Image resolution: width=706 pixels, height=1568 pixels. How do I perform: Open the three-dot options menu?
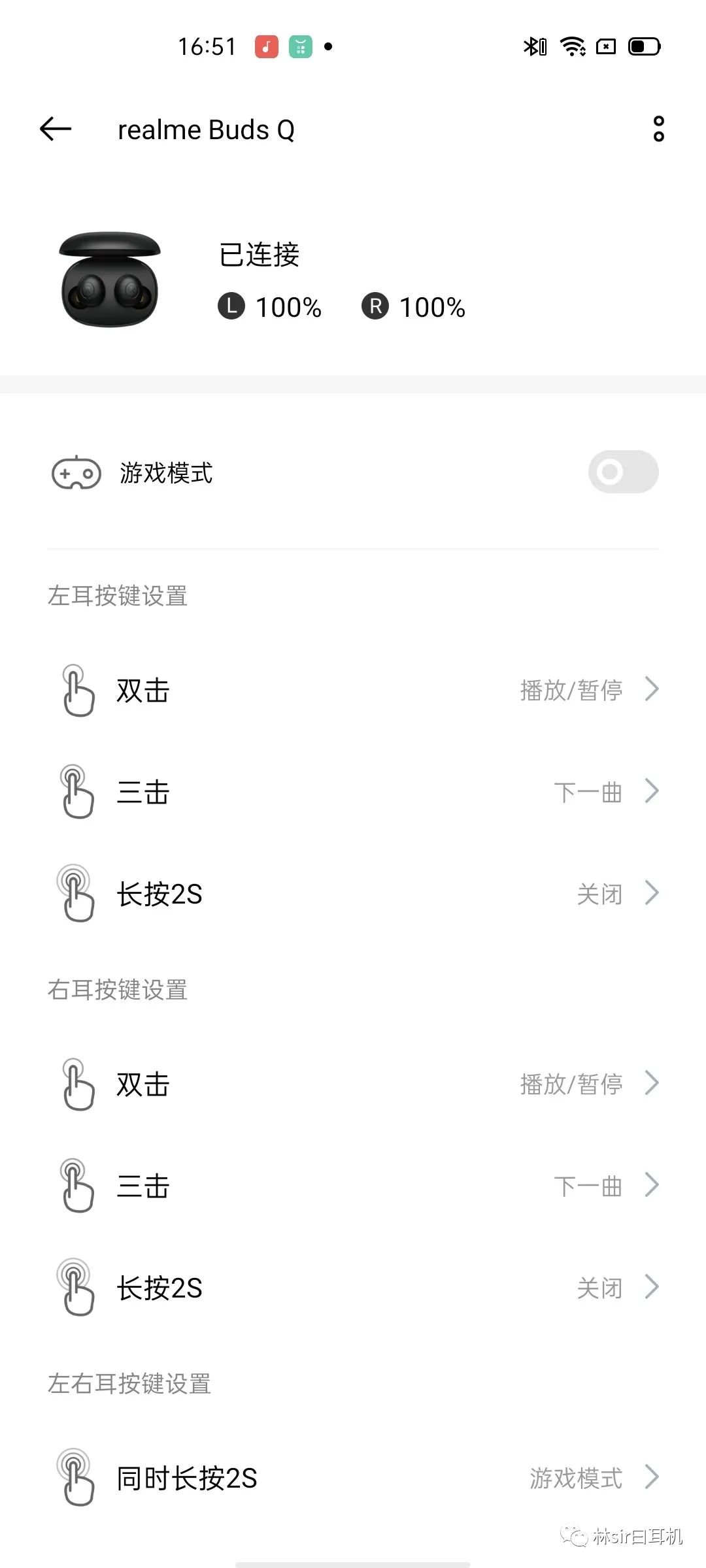tap(658, 129)
